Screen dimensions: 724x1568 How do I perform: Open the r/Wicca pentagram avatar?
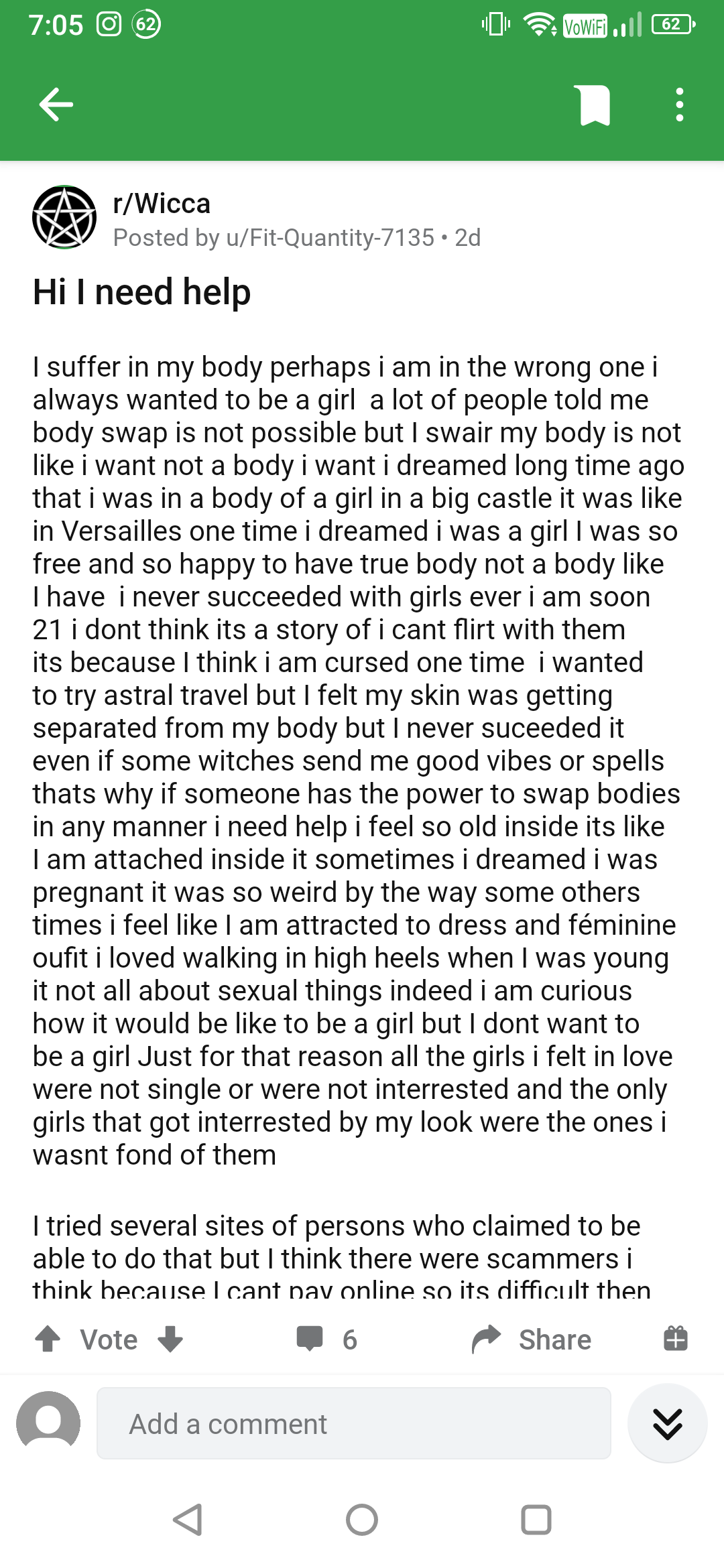tap(64, 217)
